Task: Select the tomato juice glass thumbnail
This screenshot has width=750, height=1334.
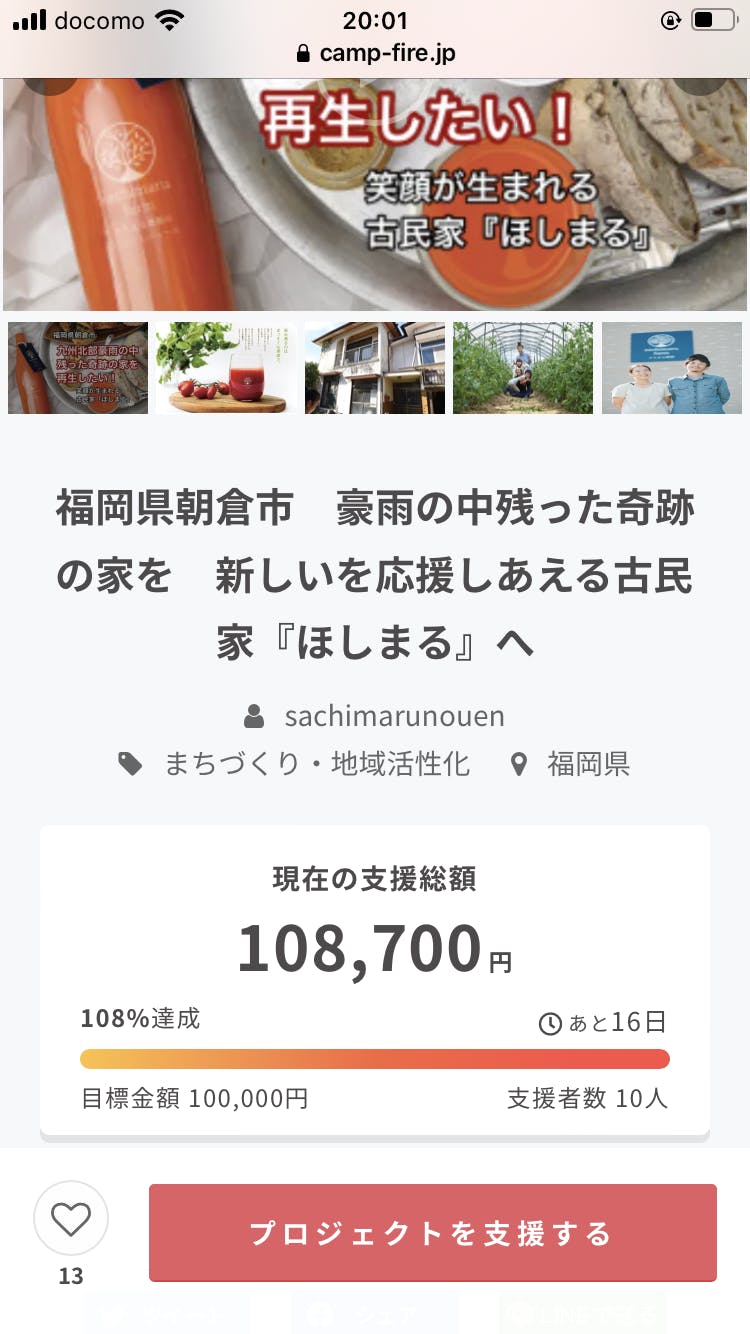Action: pyautogui.click(x=226, y=368)
